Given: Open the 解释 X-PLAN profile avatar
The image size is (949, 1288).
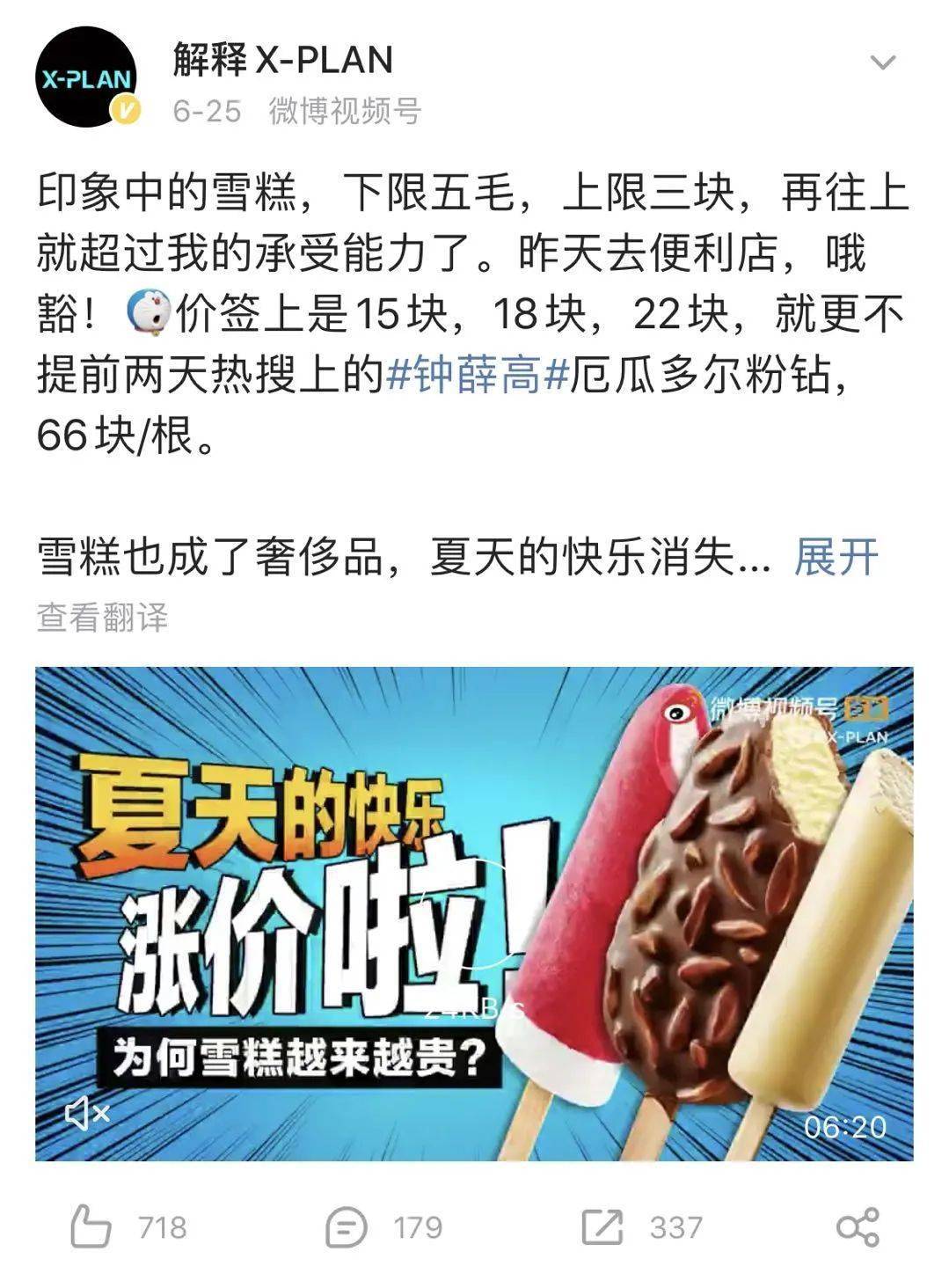Looking at the screenshot, I should [86, 79].
